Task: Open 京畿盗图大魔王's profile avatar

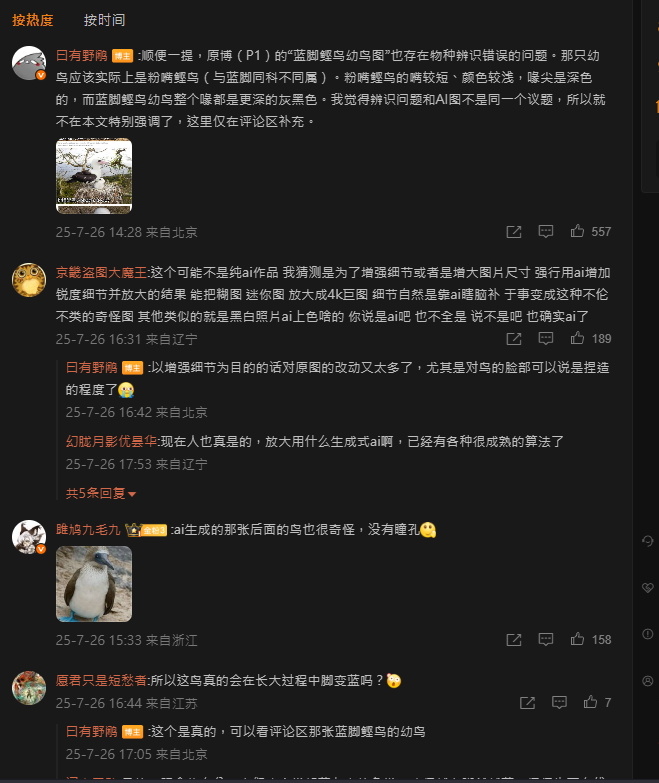Action: click(x=29, y=280)
